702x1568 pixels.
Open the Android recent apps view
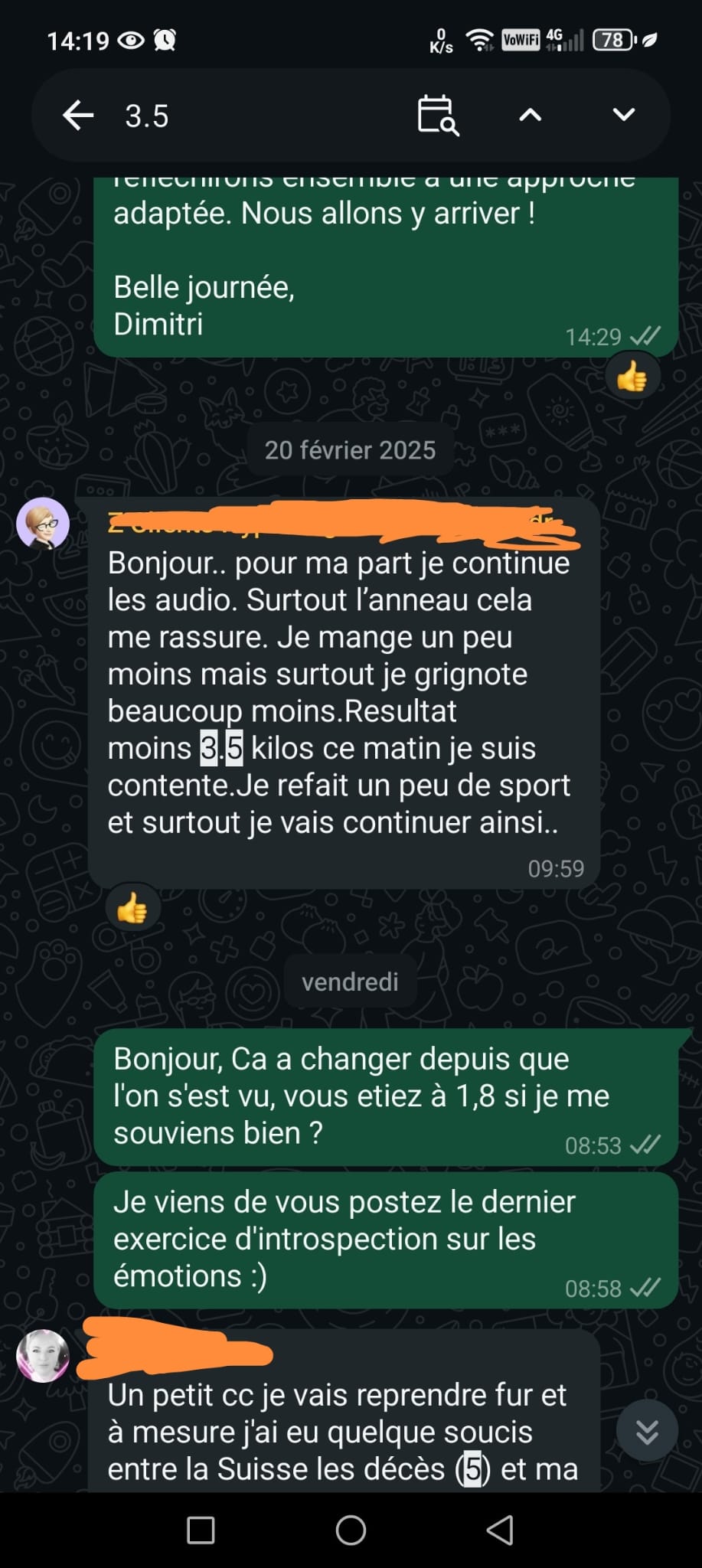(201, 1530)
